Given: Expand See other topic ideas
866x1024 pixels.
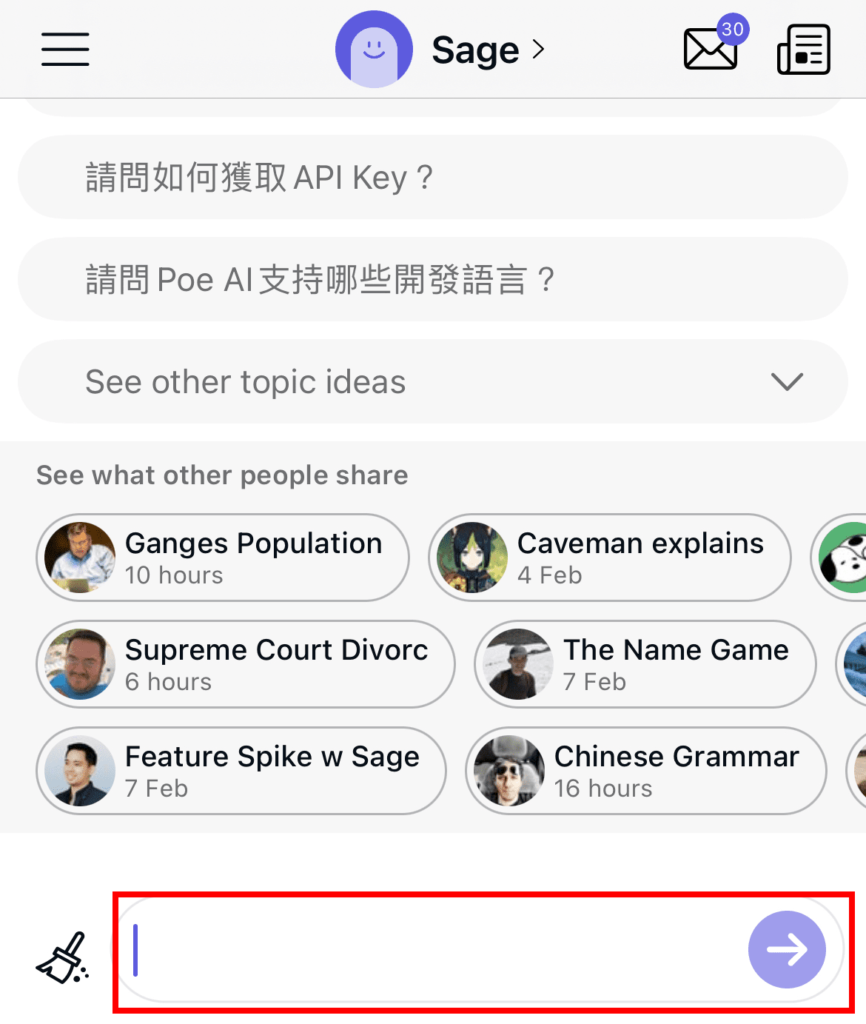Looking at the screenshot, I should click(432, 382).
